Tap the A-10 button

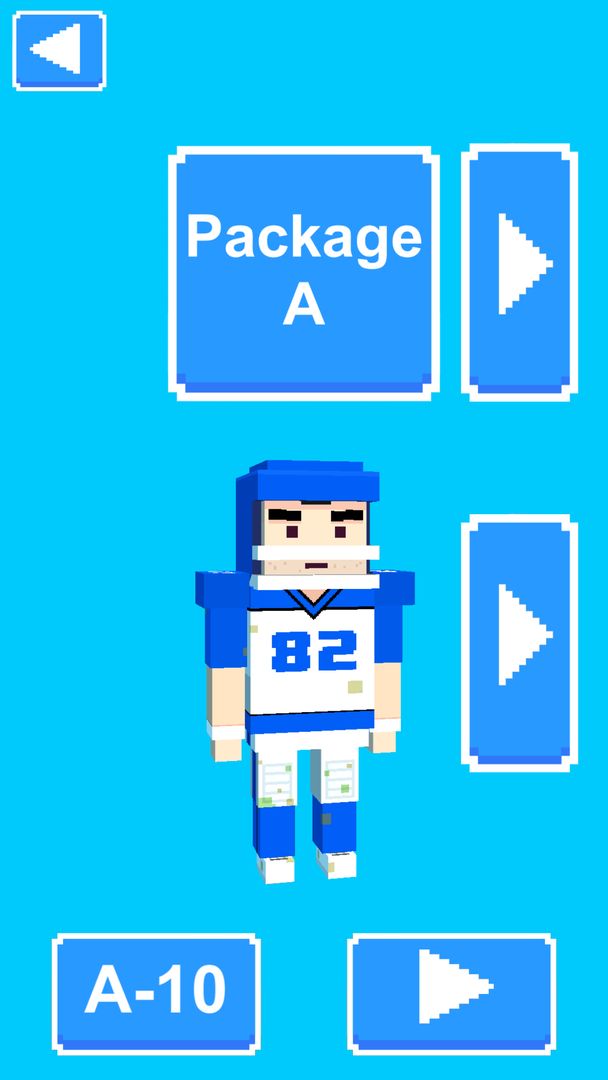coord(156,992)
